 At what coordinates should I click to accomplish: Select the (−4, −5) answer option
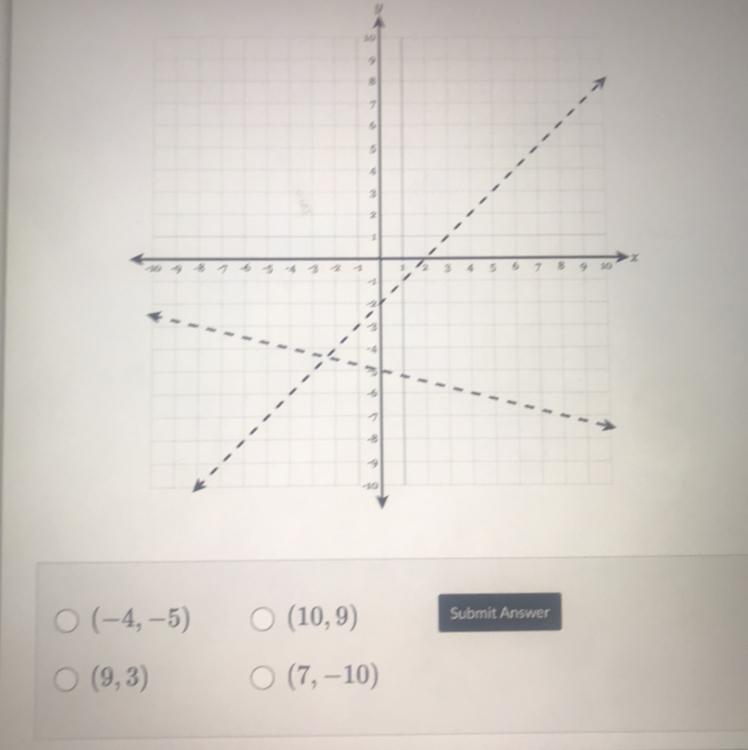pyautogui.click(x=67, y=620)
